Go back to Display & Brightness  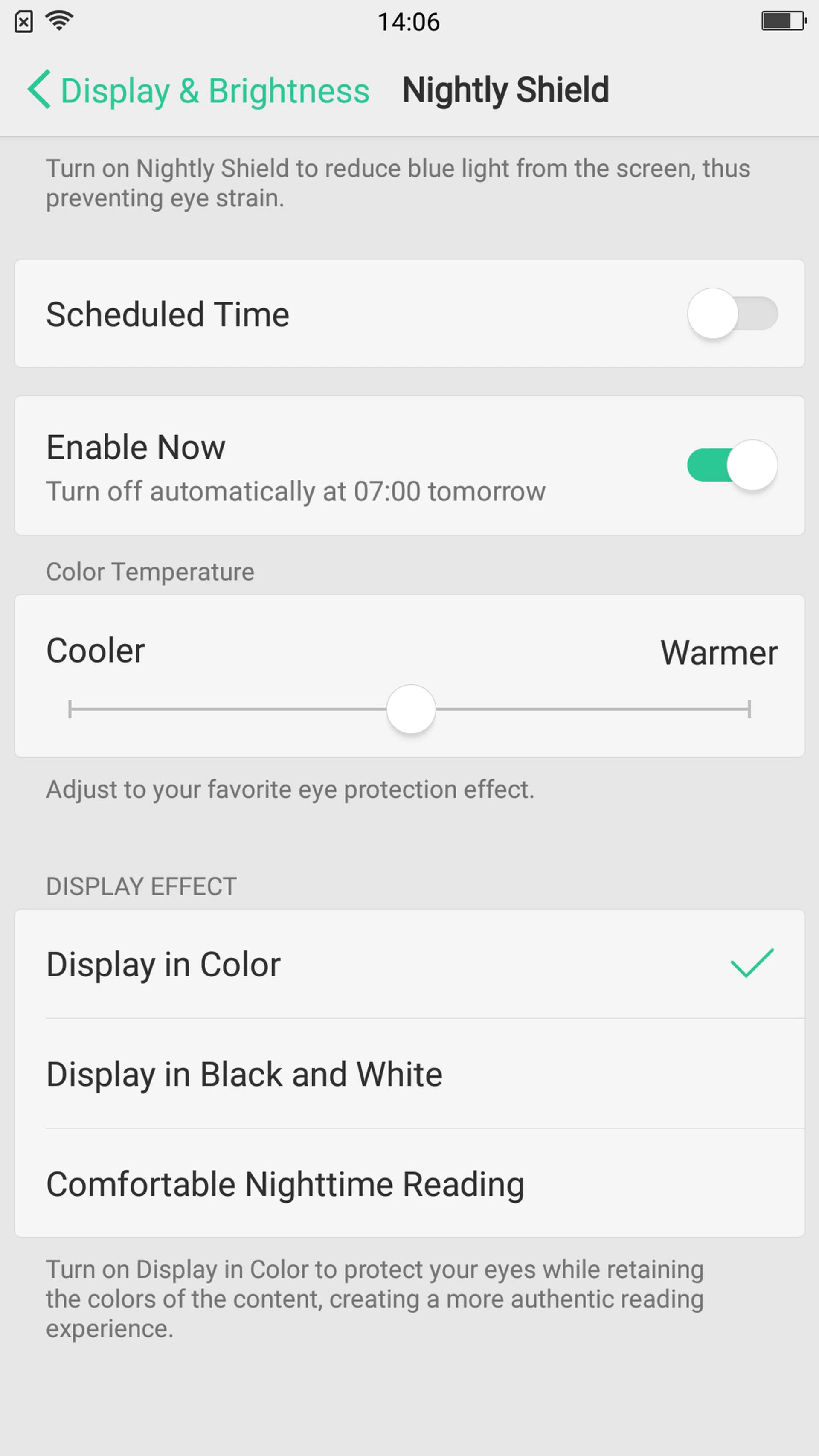point(198,90)
